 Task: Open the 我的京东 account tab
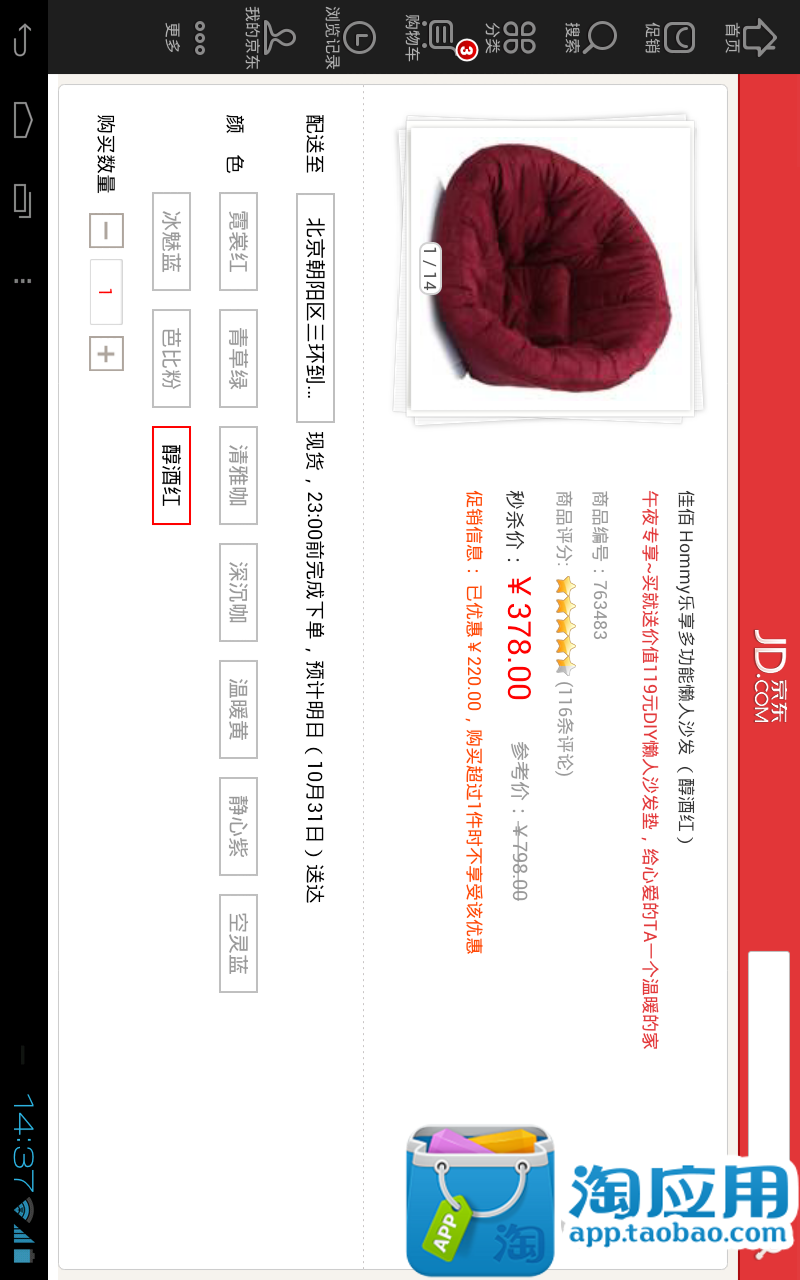[268, 37]
